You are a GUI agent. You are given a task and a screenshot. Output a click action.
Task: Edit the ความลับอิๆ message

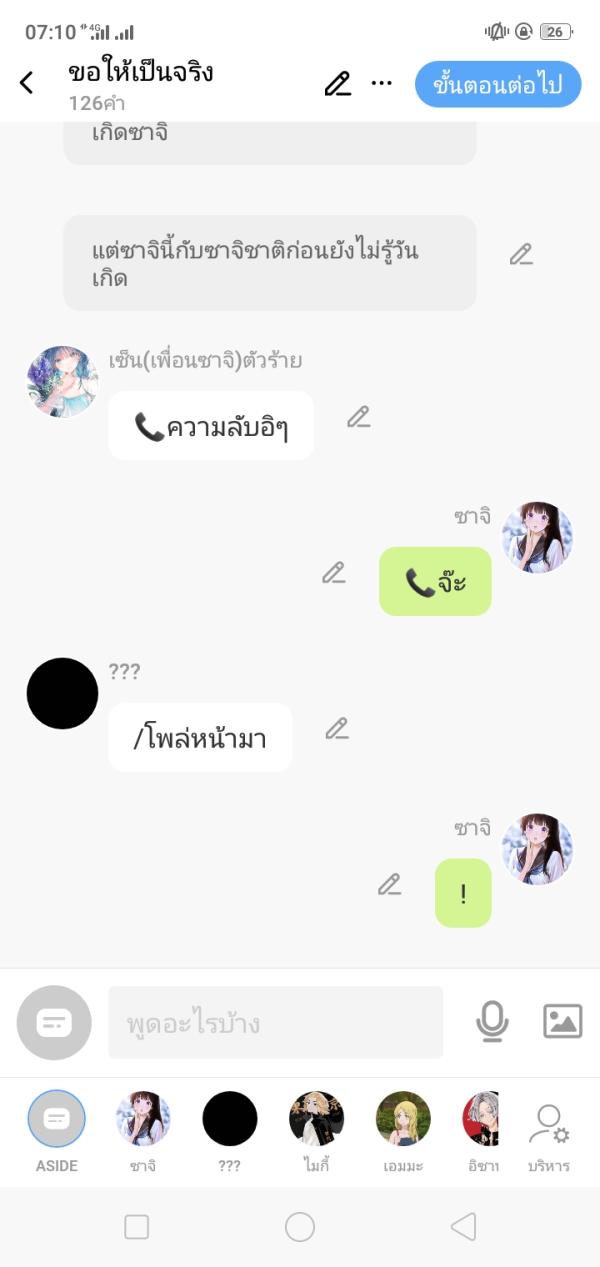pos(359,417)
